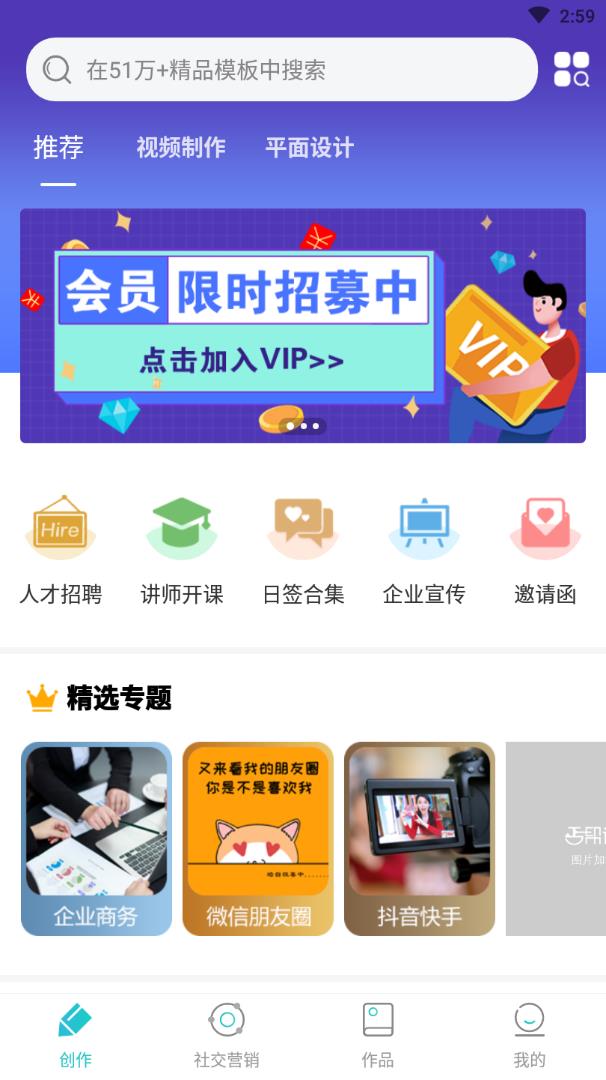Open the template search box
The image size is (606, 1080).
coord(282,70)
